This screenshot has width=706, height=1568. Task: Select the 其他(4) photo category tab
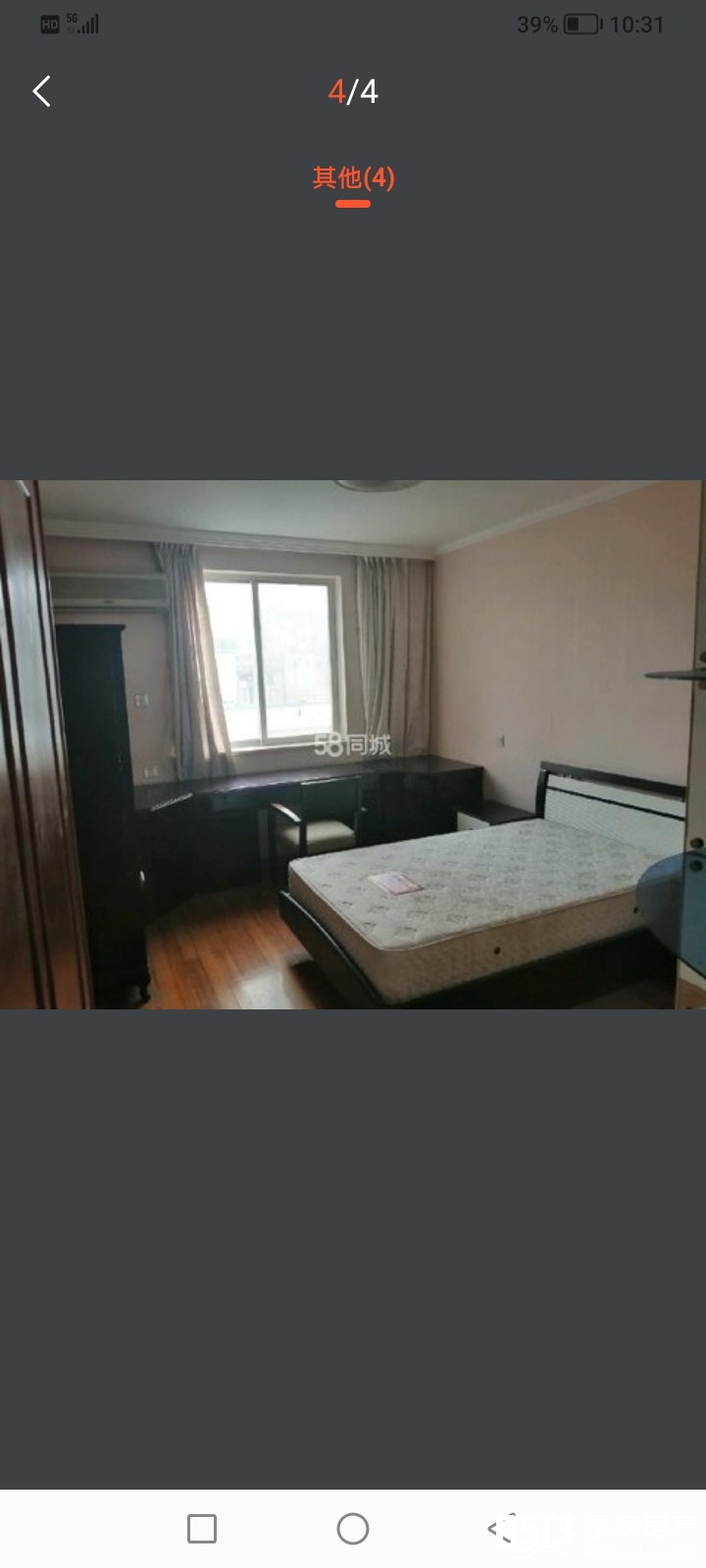[353, 178]
